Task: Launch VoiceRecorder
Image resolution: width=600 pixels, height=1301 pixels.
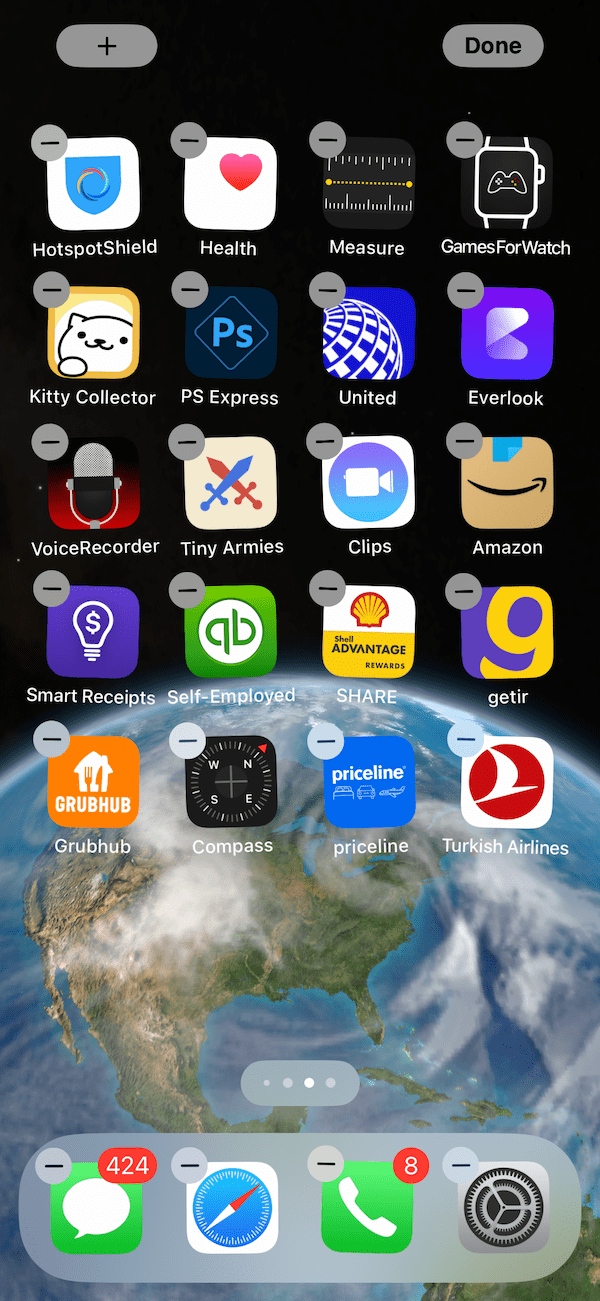Action: click(94, 483)
